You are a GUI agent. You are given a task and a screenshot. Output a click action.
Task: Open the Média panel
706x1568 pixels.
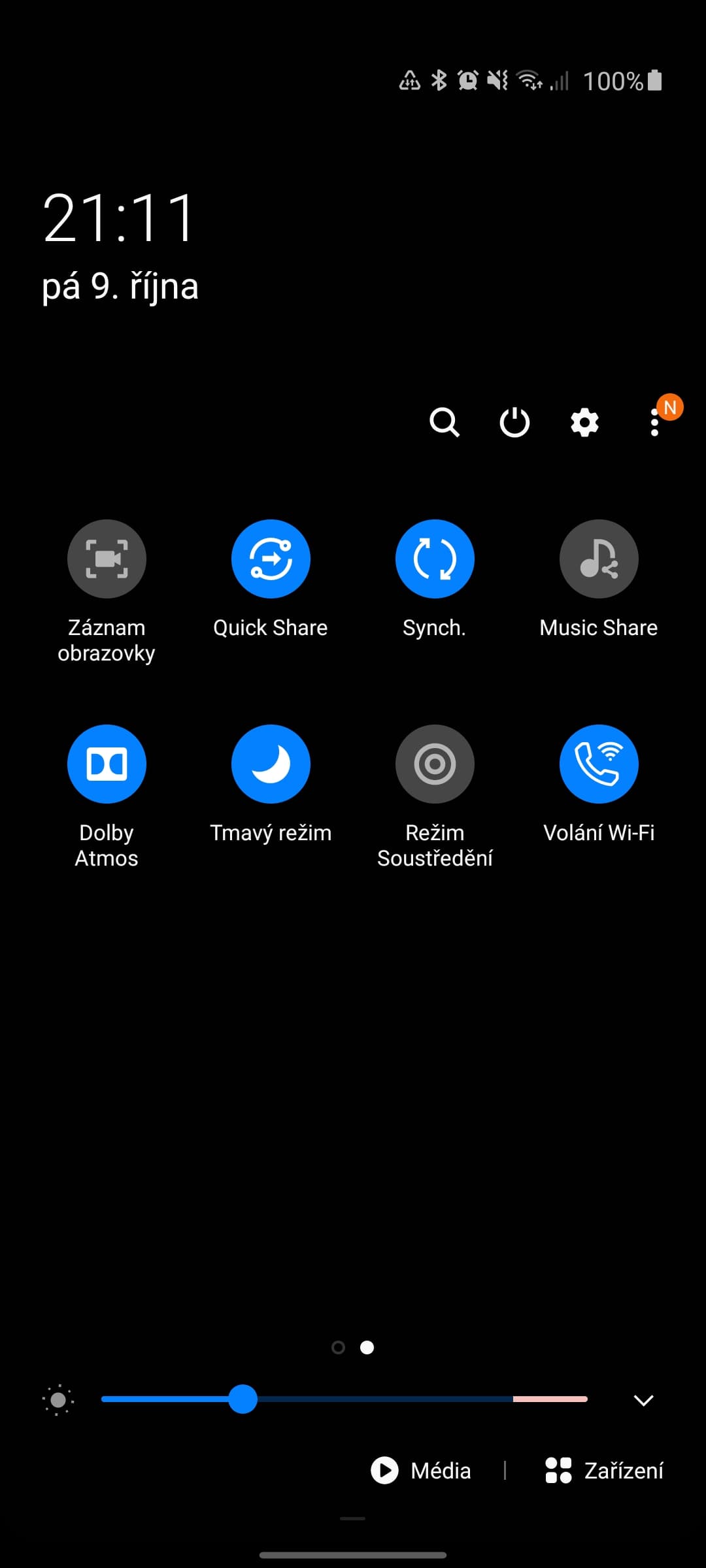[422, 1471]
